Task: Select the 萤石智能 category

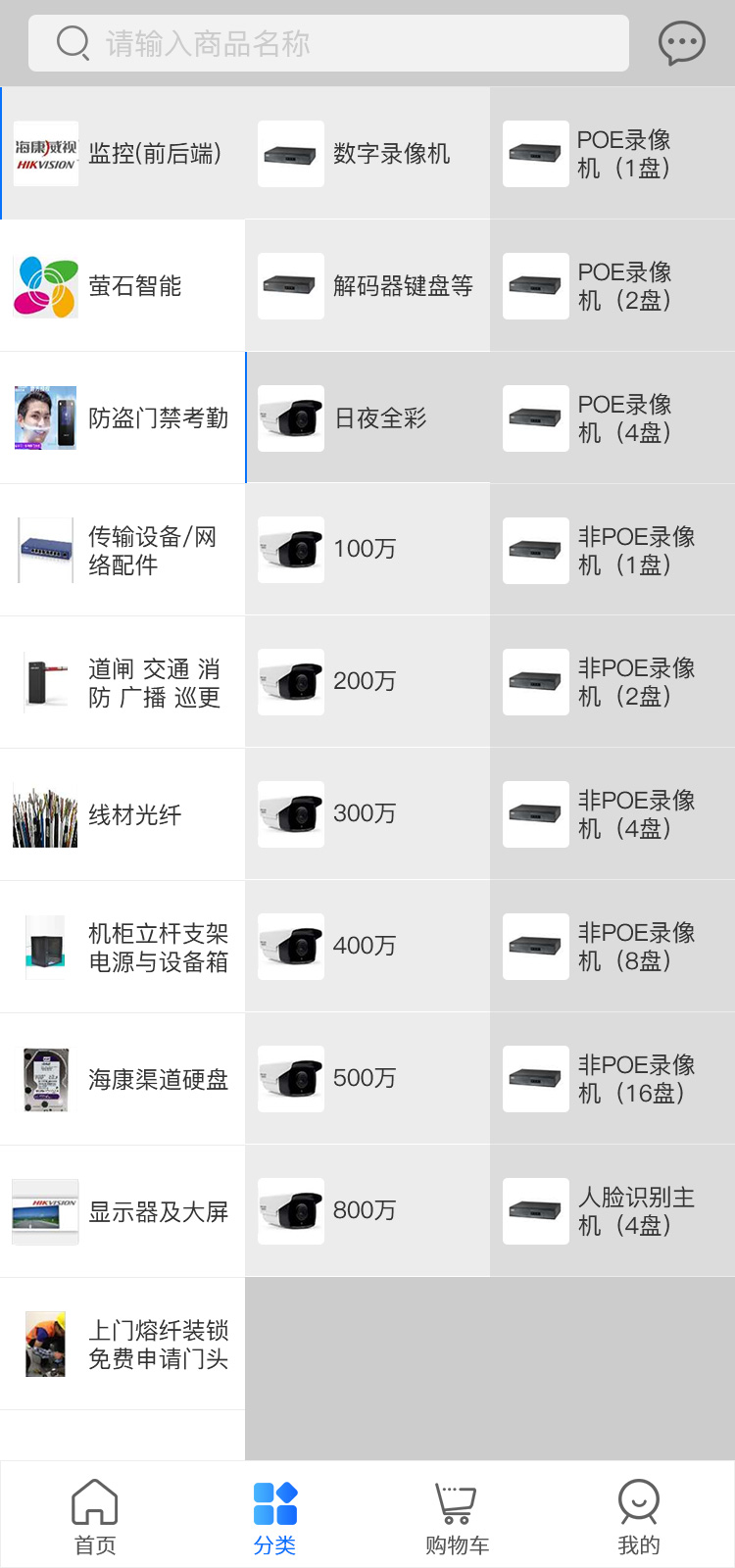Action: coord(122,286)
